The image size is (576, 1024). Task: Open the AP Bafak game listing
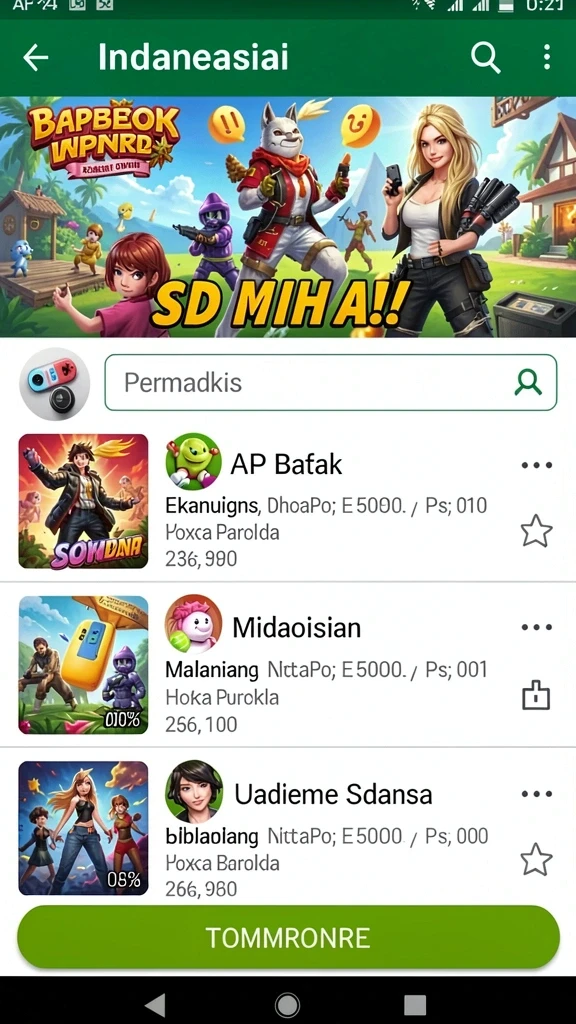click(x=288, y=501)
